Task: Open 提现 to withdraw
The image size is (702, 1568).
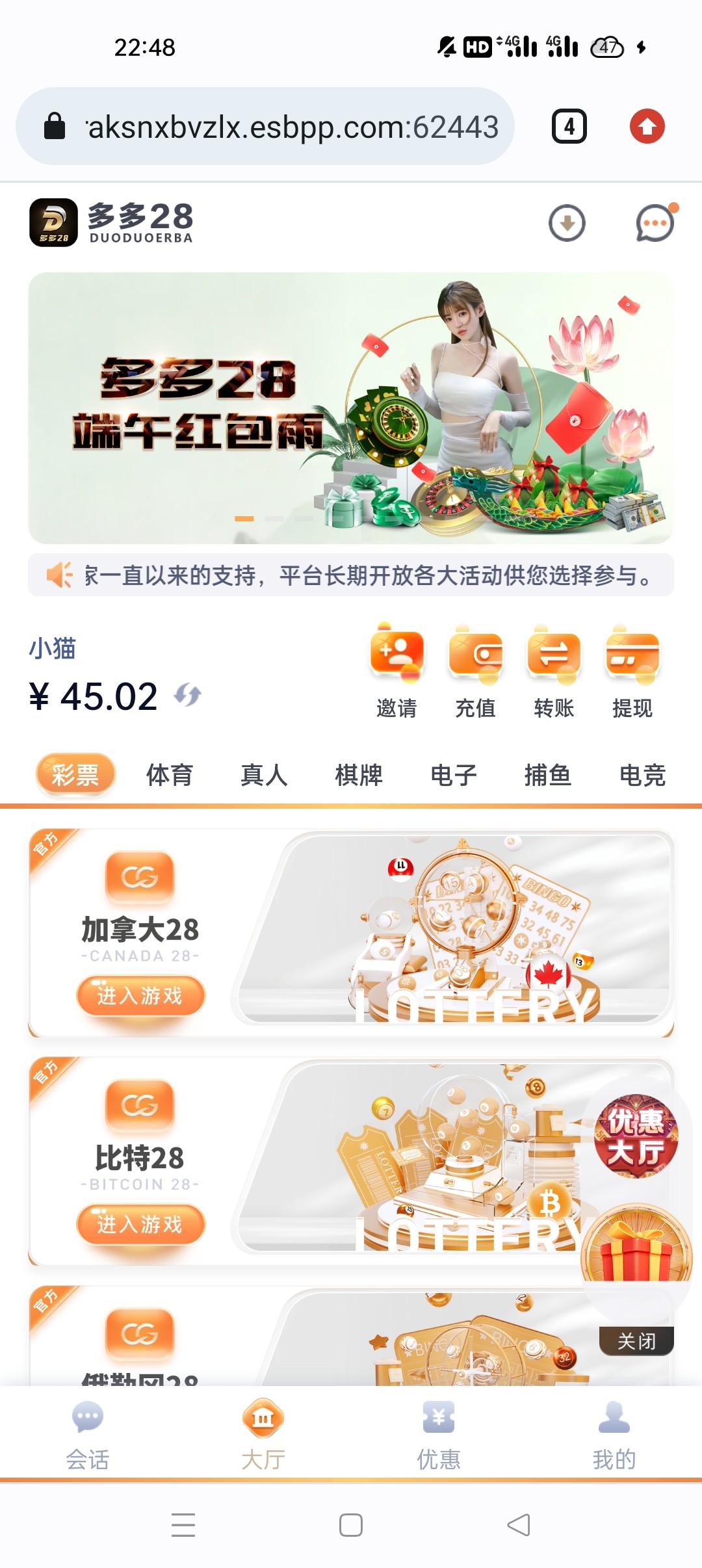Action: [632, 672]
